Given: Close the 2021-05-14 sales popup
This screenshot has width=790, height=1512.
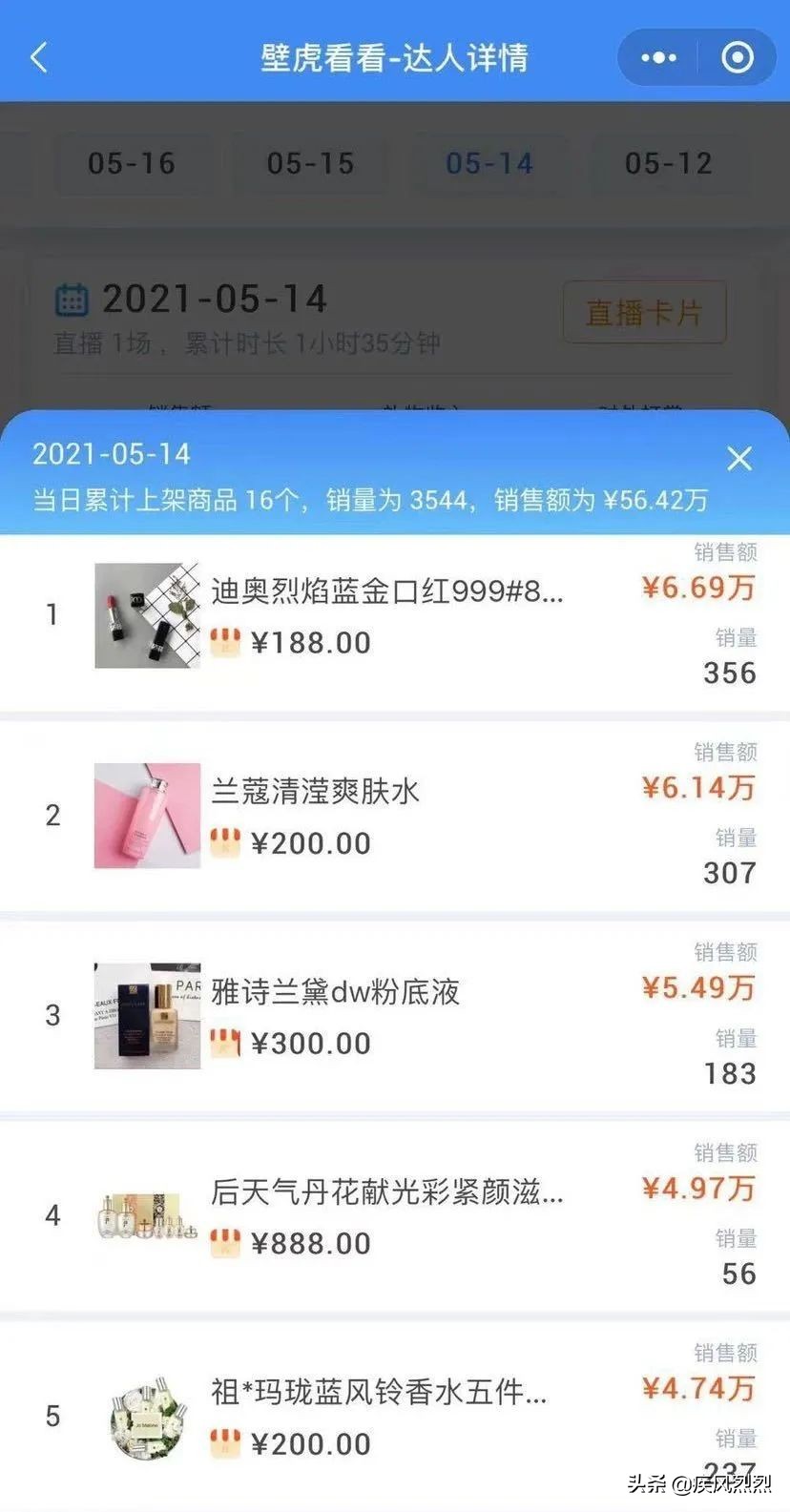Looking at the screenshot, I should coord(739,459).
